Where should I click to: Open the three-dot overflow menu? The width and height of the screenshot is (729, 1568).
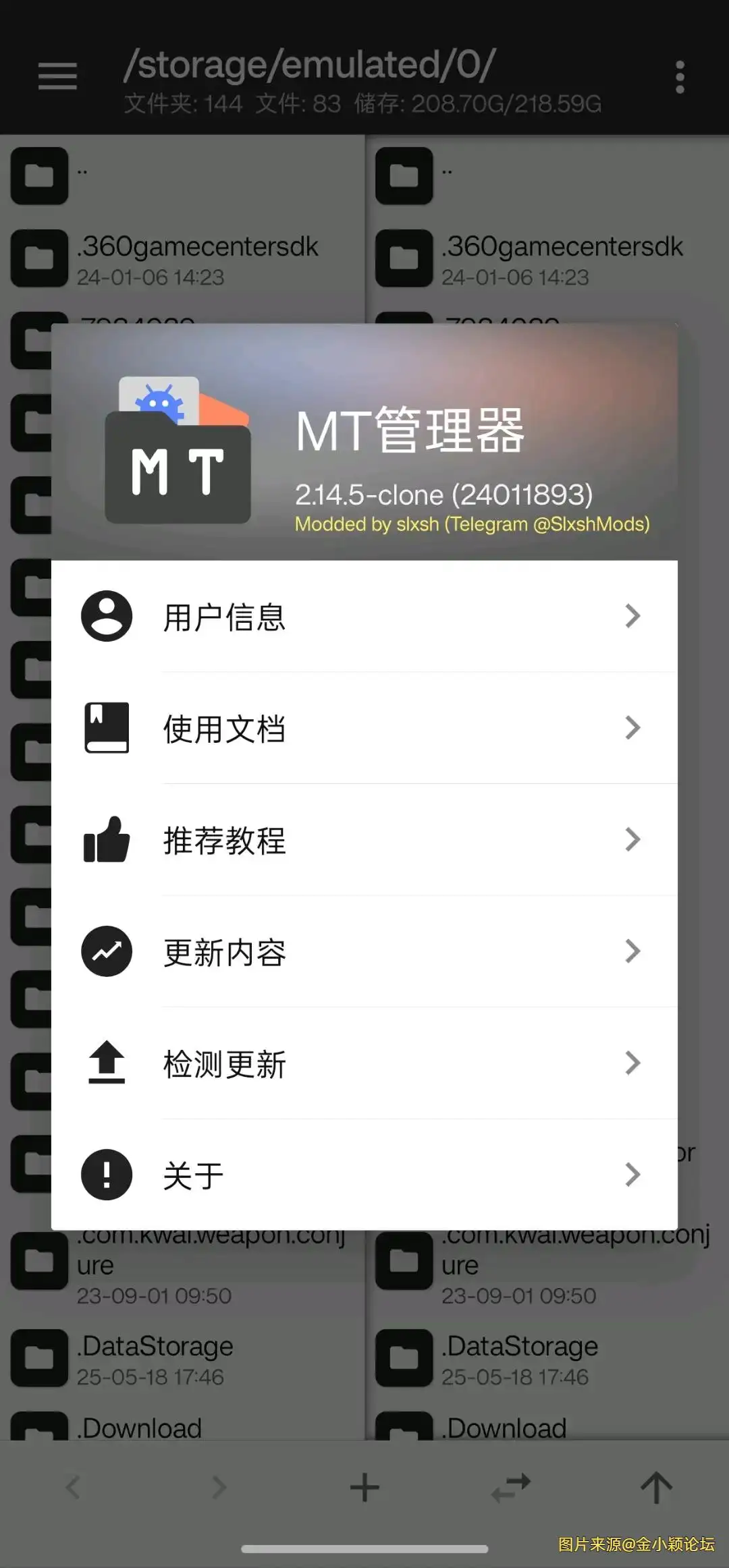coord(679,76)
